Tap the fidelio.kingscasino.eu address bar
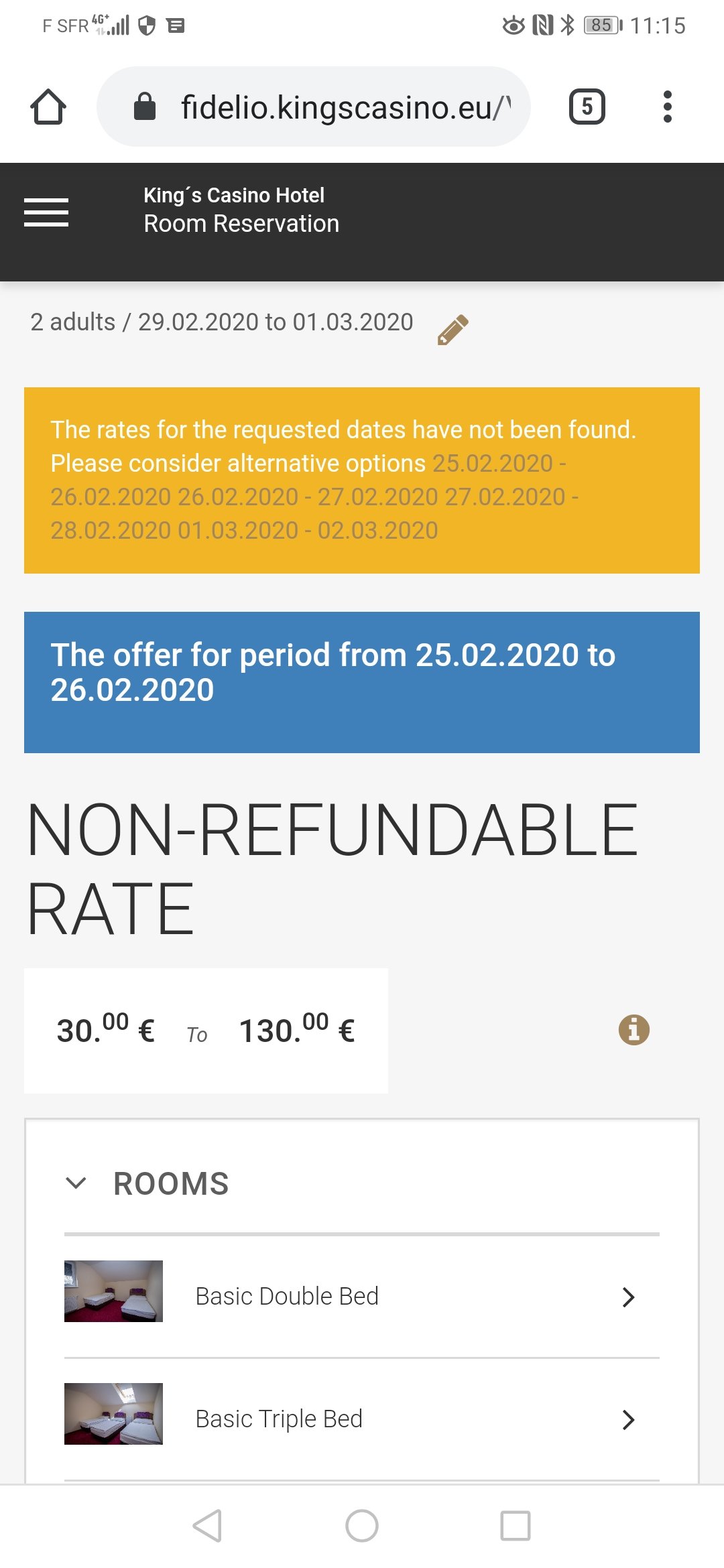This screenshot has width=724, height=1568. point(314,107)
